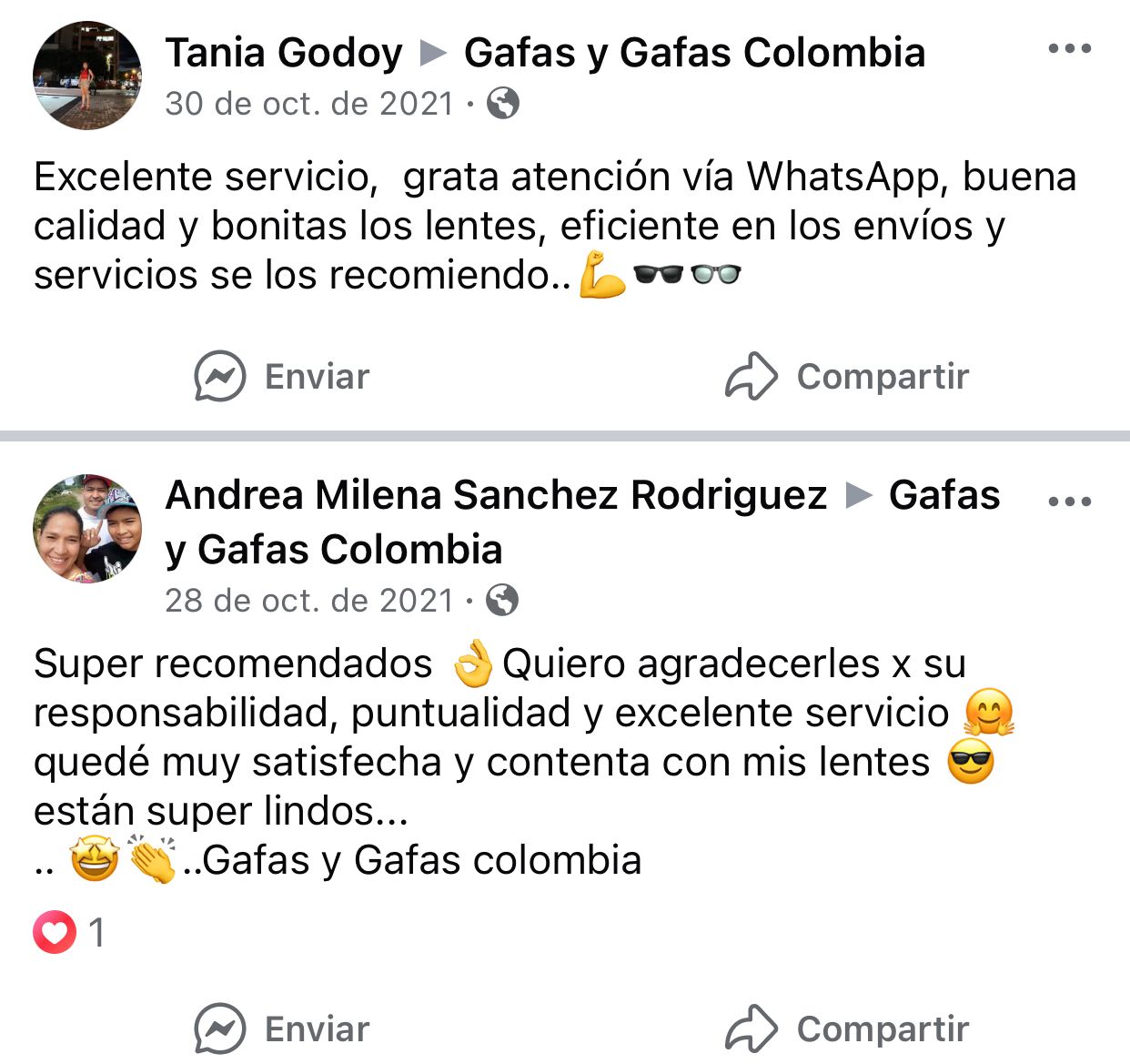The width and height of the screenshot is (1130, 1064).
Task: Tap Enviar under Tania Godoy's review
Action: [x=282, y=376]
